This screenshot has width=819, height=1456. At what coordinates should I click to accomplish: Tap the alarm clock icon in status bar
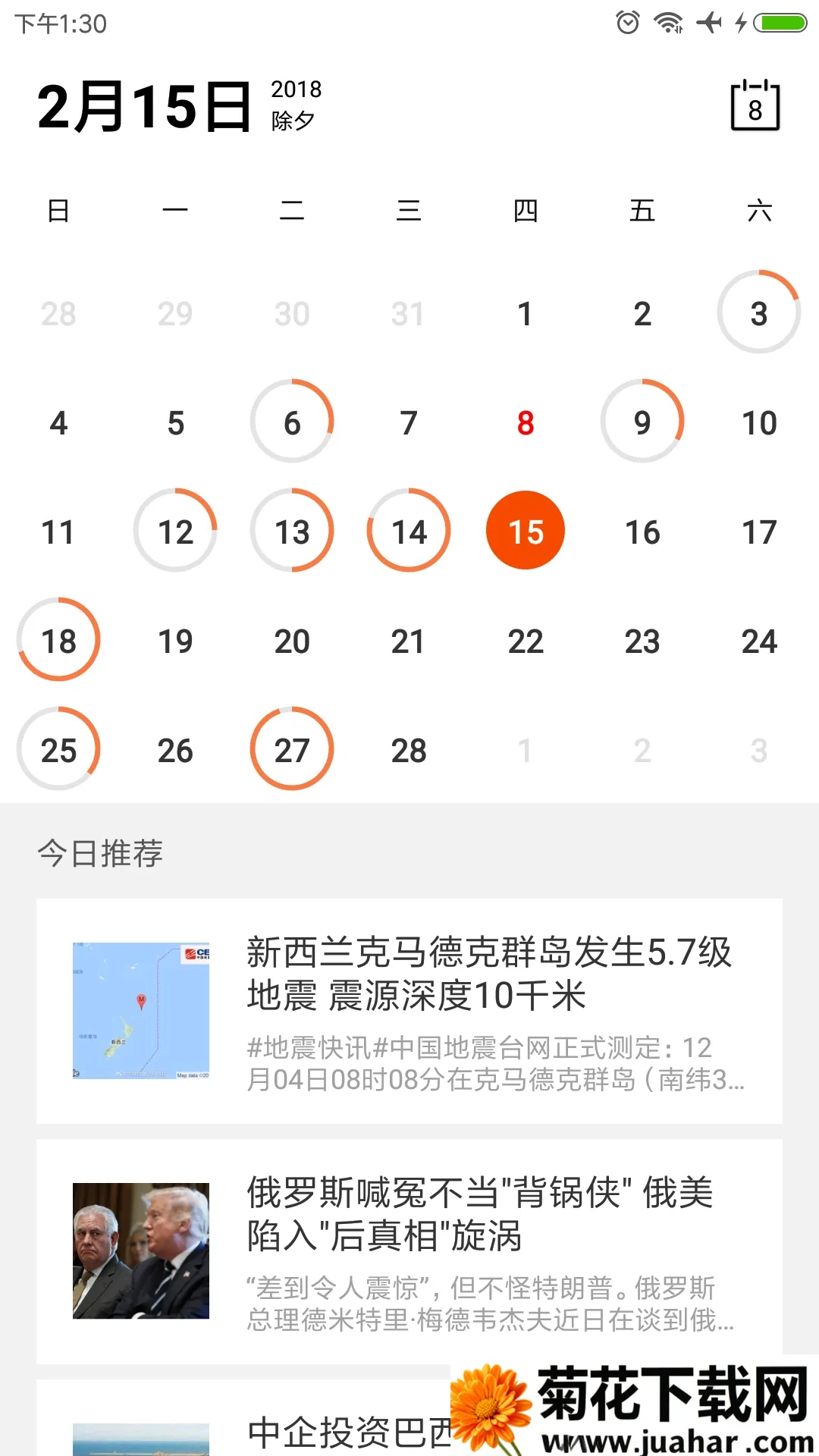[x=626, y=23]
